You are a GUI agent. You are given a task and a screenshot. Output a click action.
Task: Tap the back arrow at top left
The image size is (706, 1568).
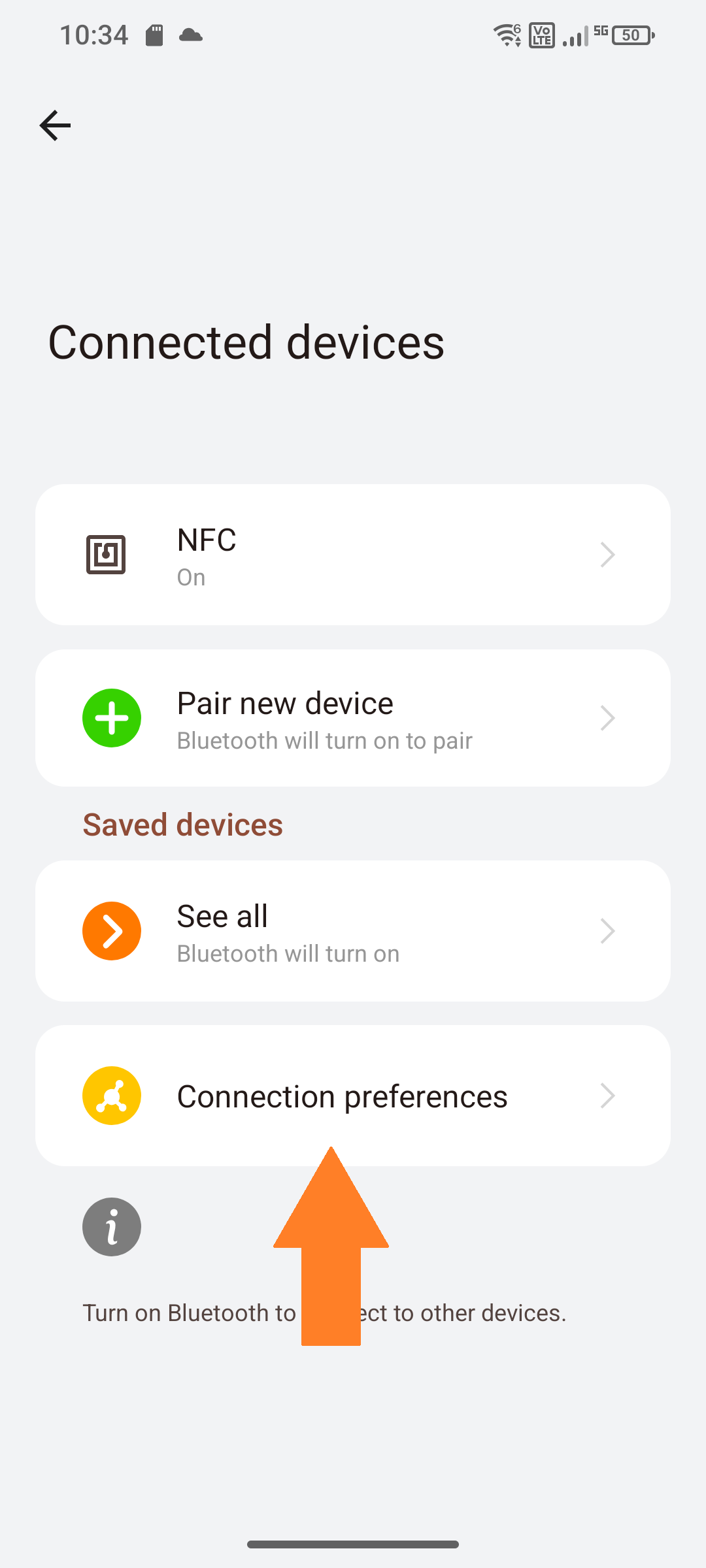[x=55, y=125]
